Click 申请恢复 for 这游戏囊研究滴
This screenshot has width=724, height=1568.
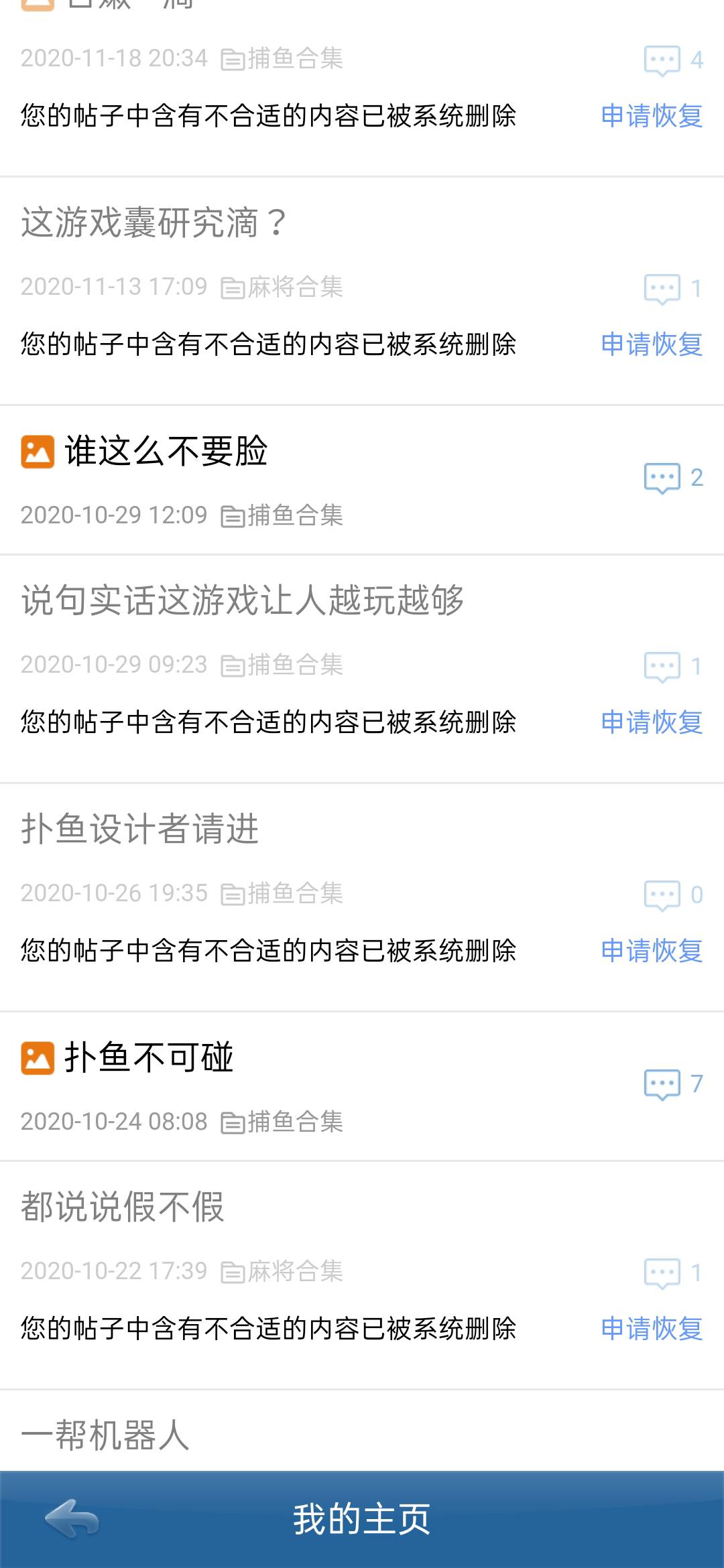[x=651, y=346]
